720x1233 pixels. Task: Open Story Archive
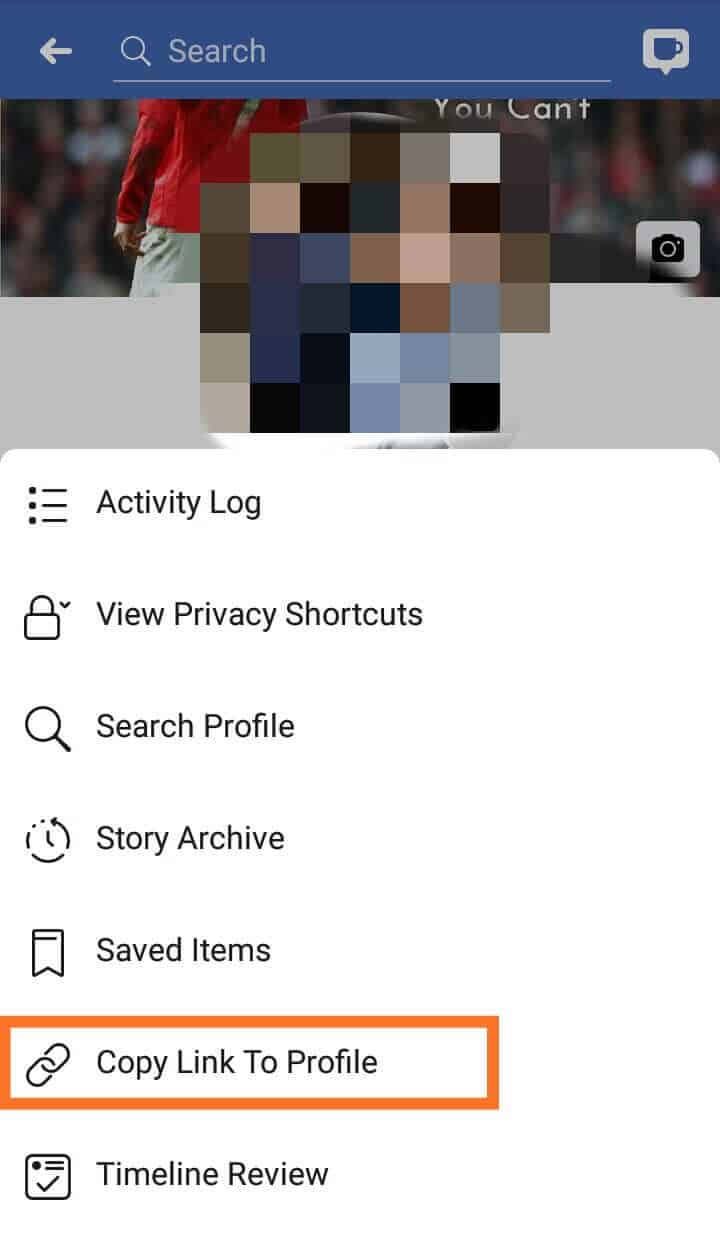coord(190,839)
